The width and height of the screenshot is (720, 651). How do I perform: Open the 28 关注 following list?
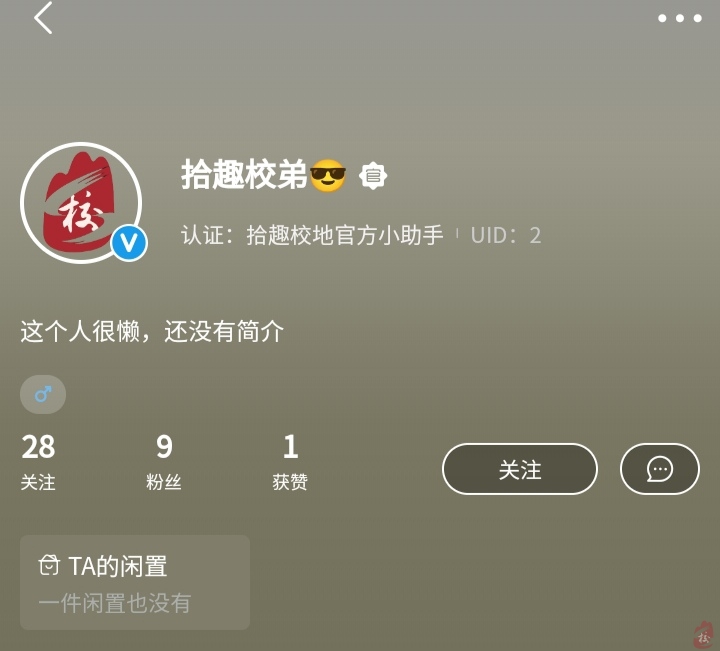pos(38,461)
